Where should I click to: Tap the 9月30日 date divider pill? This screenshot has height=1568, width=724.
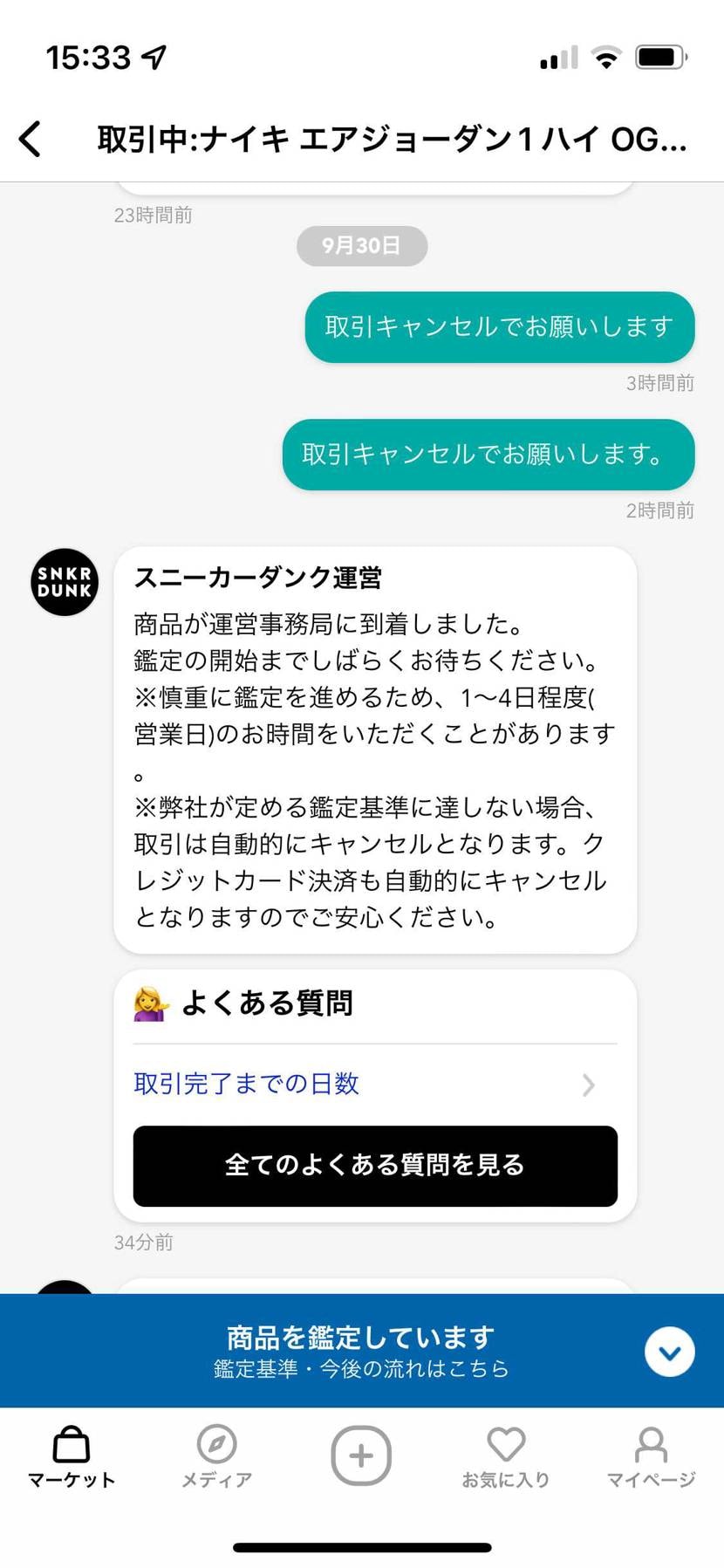pos(361,245)
